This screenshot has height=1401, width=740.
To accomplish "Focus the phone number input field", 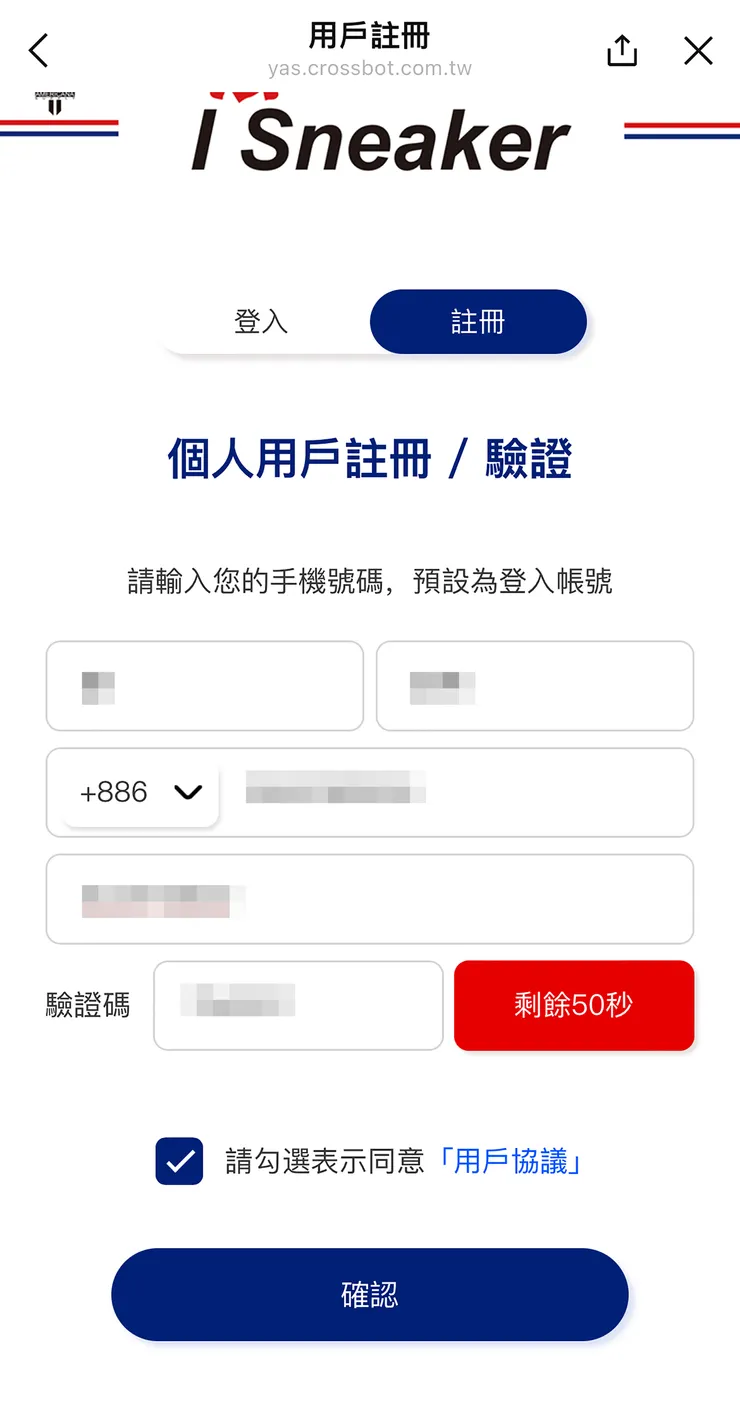I will [460, 791].
